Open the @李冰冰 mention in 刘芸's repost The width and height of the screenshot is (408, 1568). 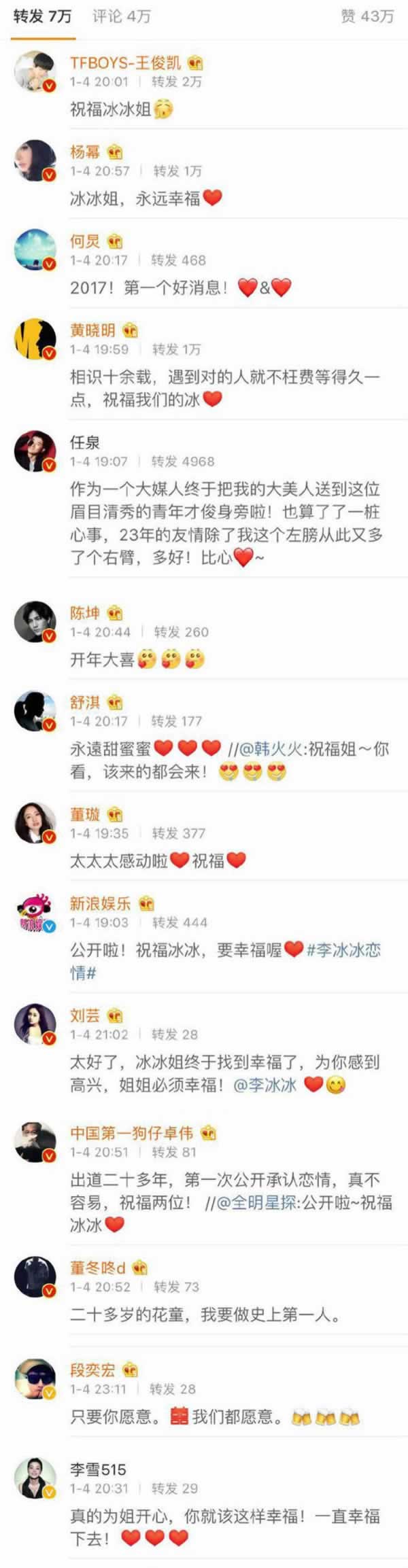pos(265,1085)
